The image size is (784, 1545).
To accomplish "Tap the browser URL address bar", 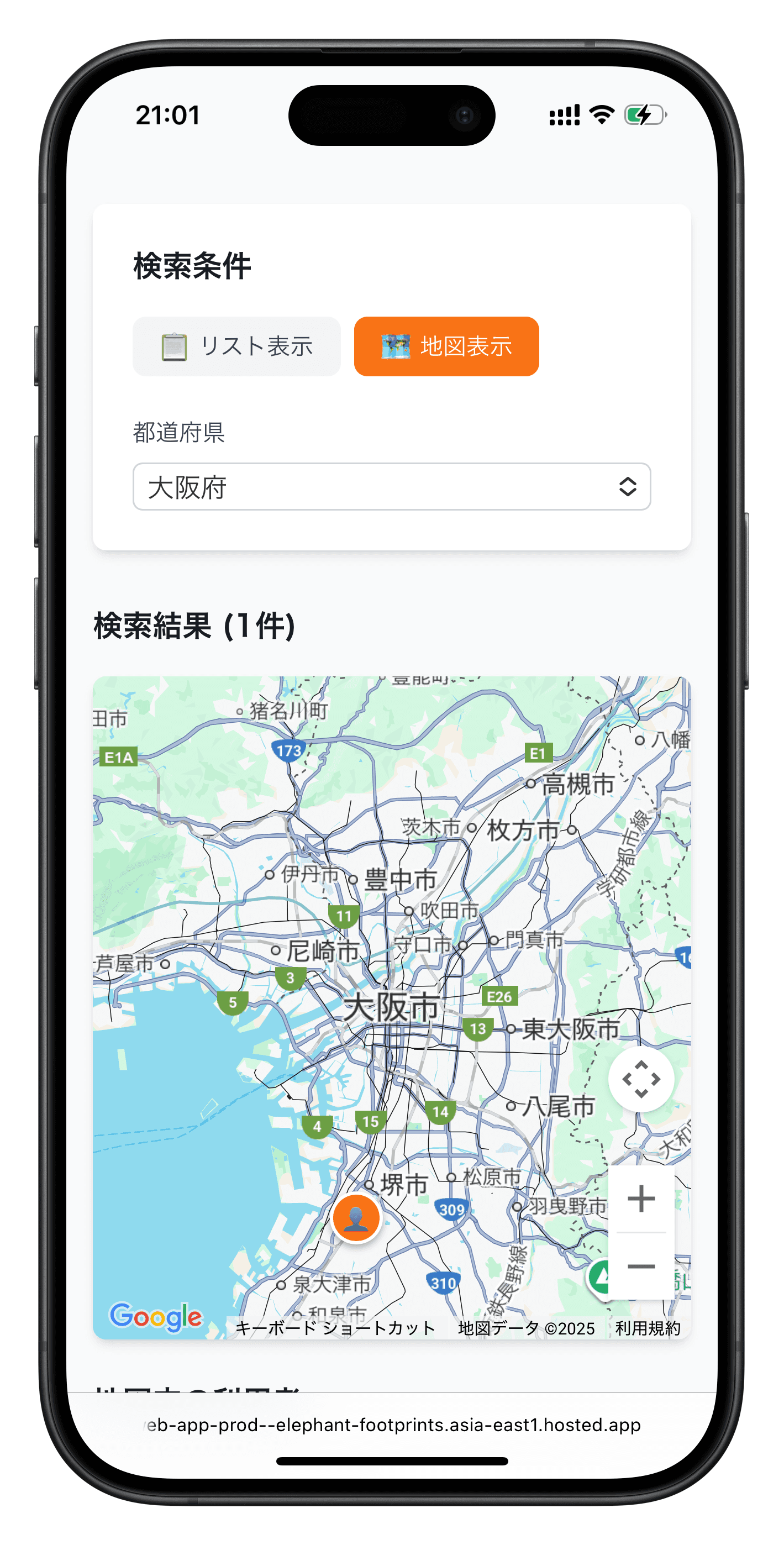I will pyautogui.click(x=392, y=1425).
